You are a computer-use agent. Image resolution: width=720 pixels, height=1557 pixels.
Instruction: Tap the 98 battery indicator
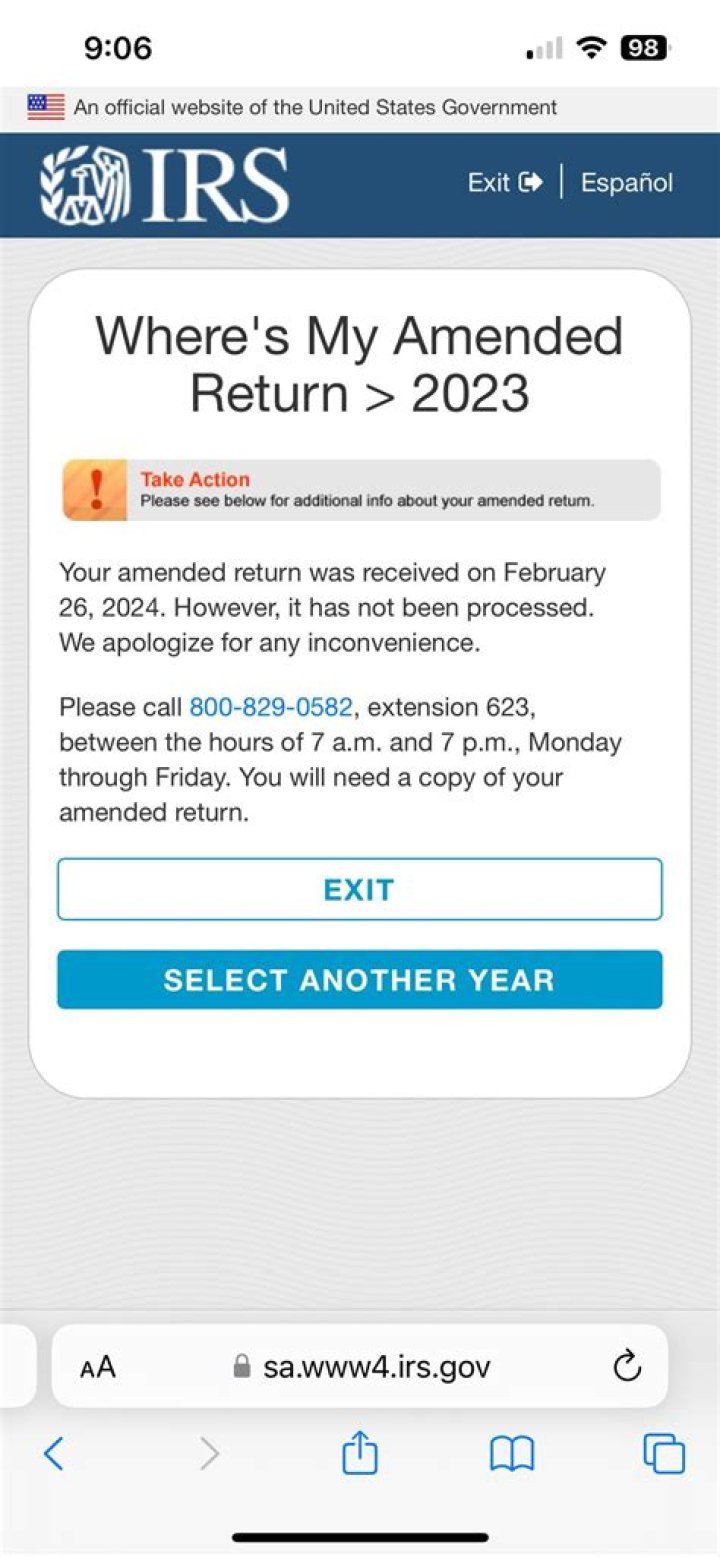pyautogui.click(x=645, y=46)
